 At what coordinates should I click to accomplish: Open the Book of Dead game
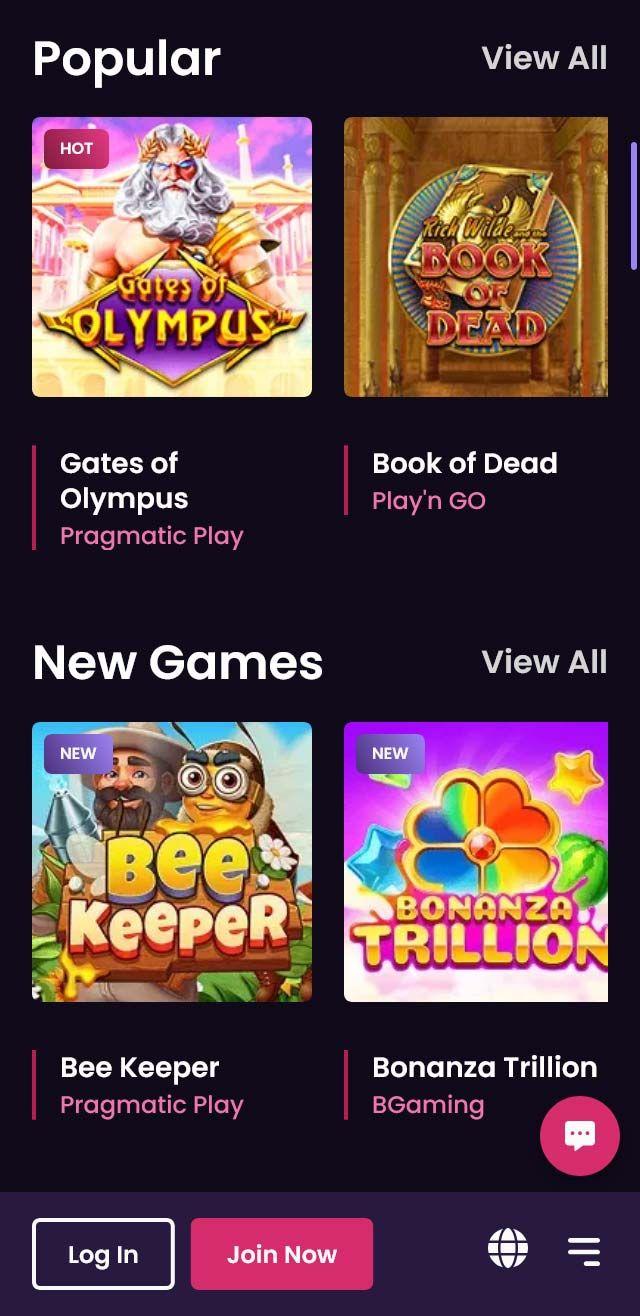[x=476, y=257]
